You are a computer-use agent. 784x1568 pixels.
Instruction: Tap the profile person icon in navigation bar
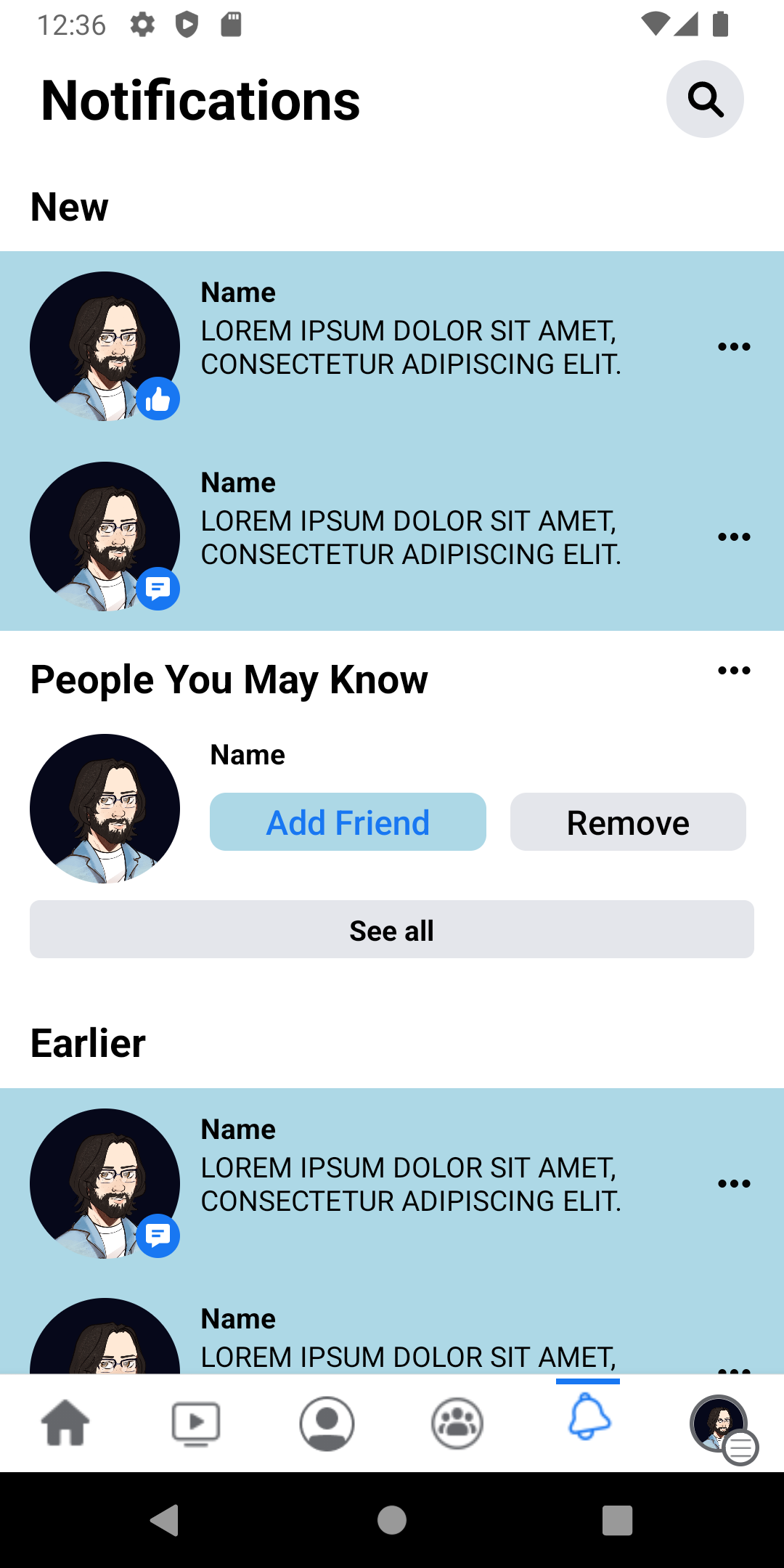point(327,1423)
